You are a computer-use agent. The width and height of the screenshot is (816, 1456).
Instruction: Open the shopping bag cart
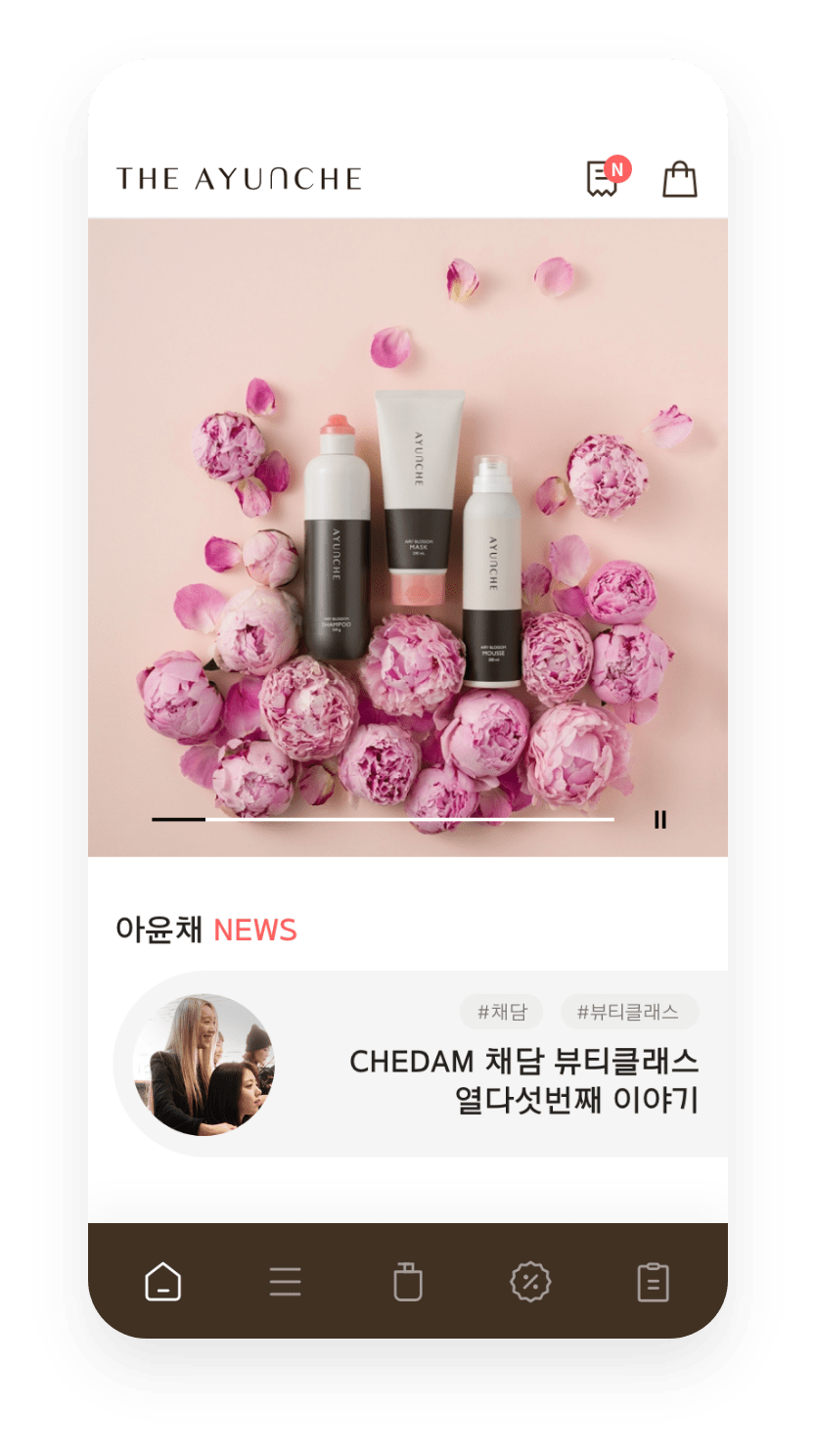click(680, 179)
